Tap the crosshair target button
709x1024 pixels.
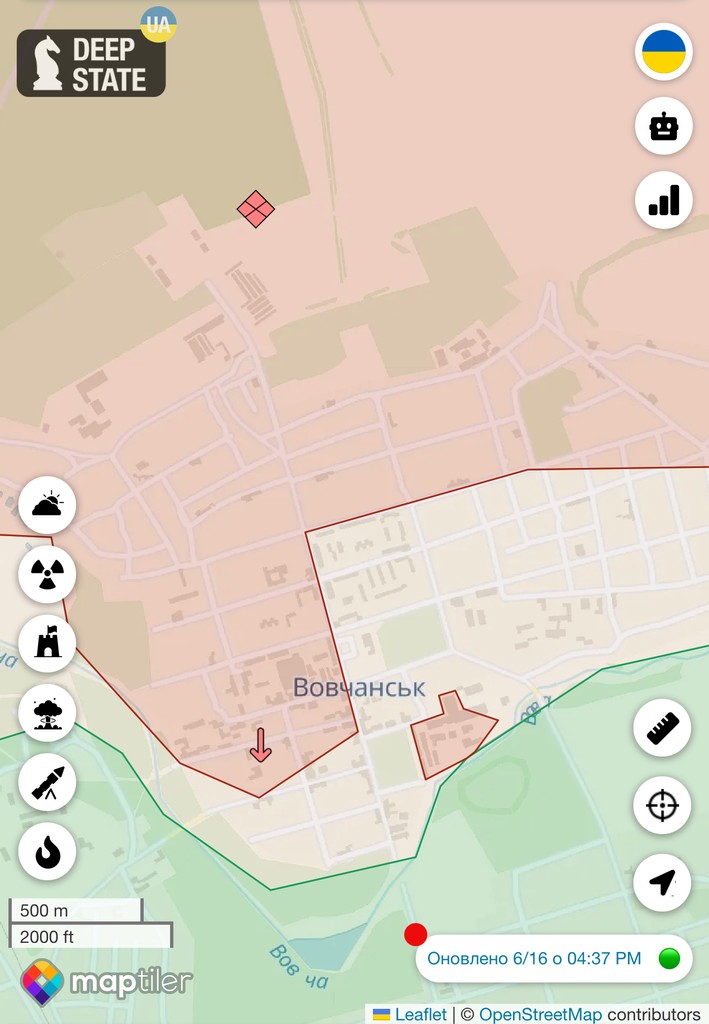coord(662,805)
